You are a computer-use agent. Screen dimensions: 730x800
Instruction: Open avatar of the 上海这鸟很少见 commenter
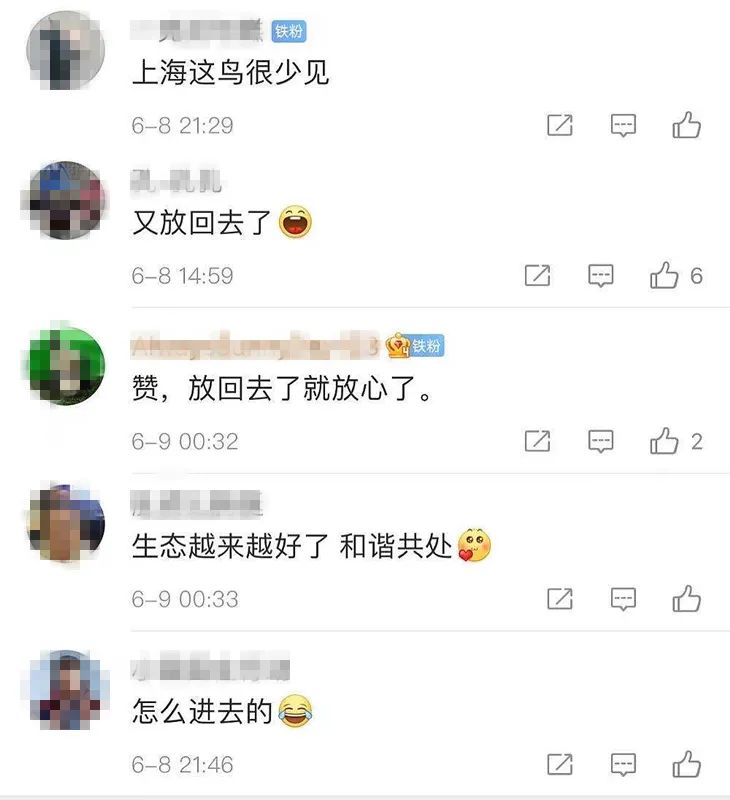tap(66, 50)
